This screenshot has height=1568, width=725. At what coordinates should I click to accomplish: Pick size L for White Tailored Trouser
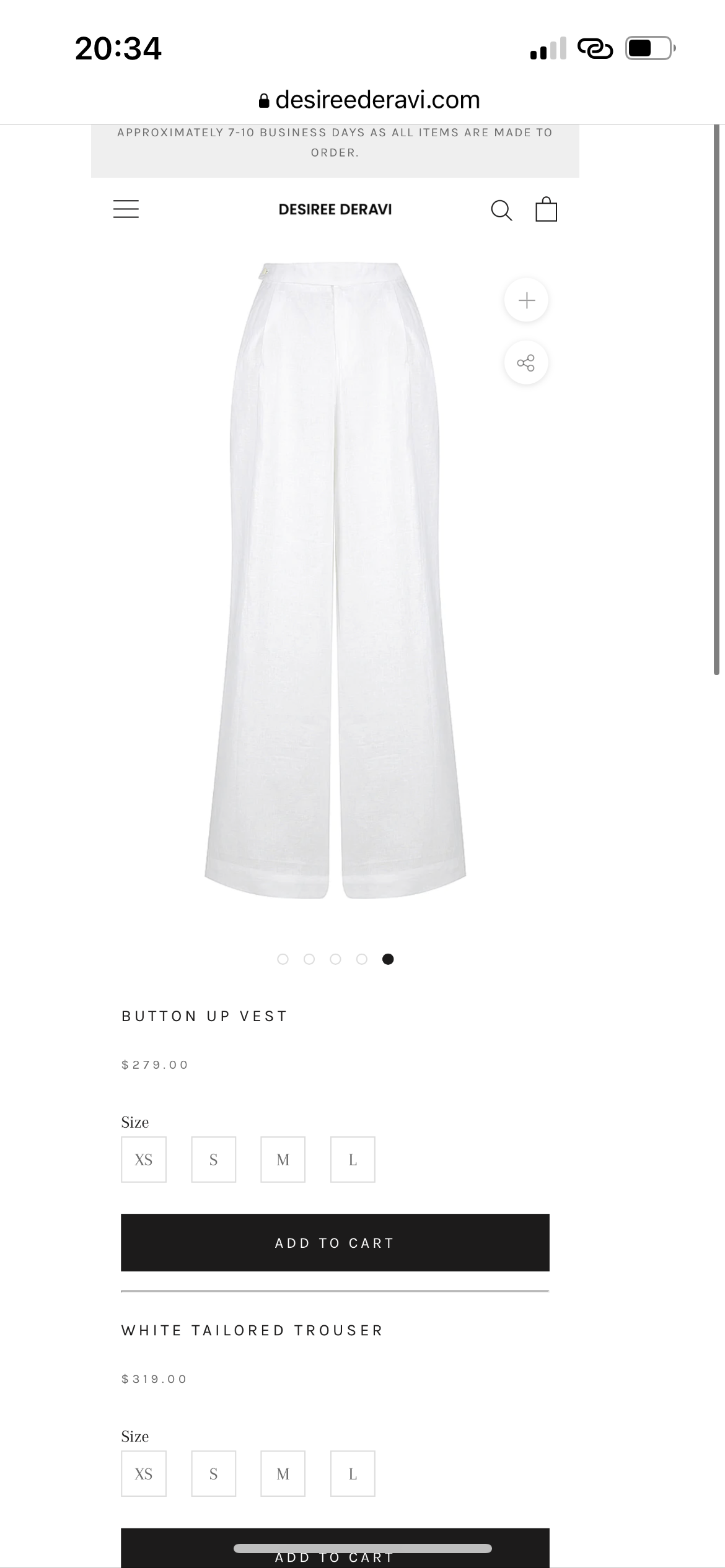point(353,1474)
